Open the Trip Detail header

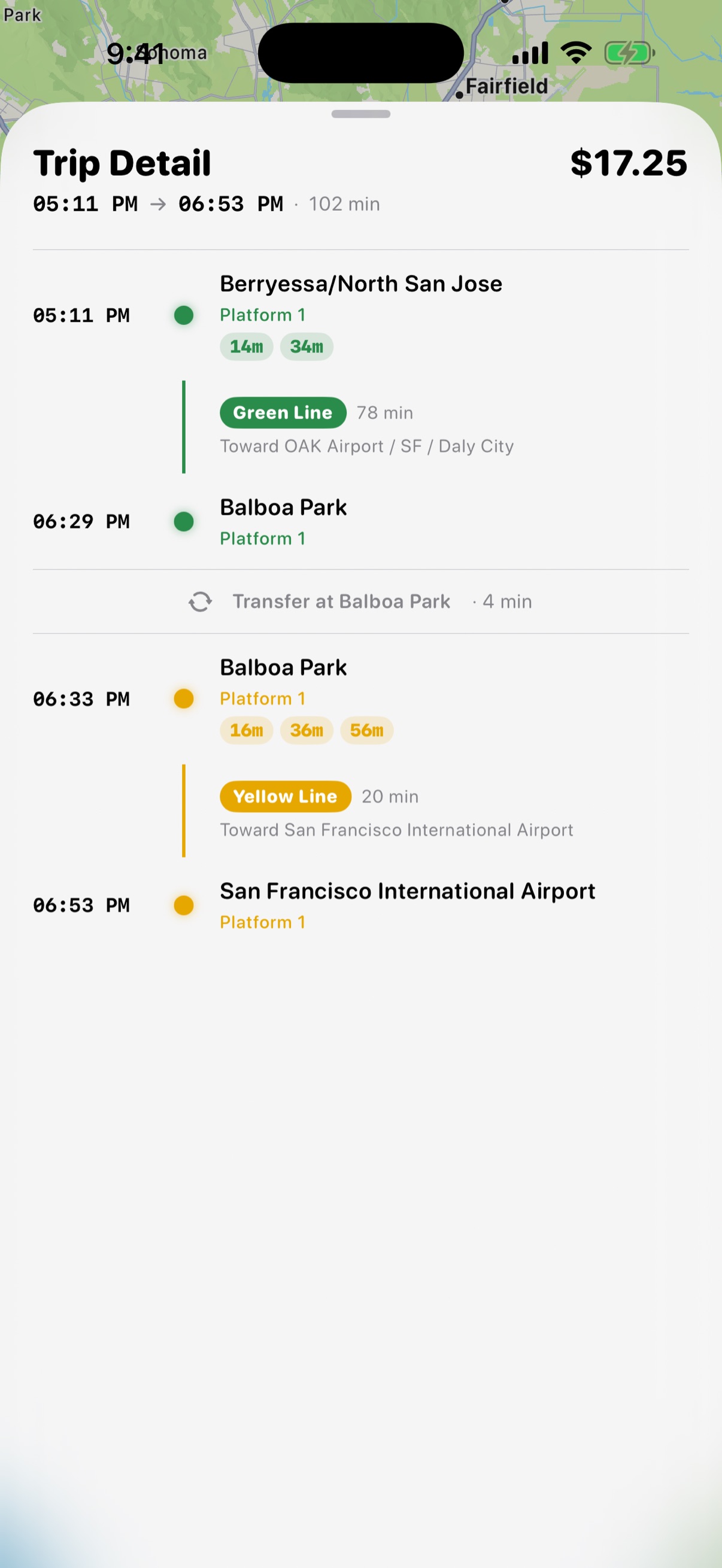122,163
